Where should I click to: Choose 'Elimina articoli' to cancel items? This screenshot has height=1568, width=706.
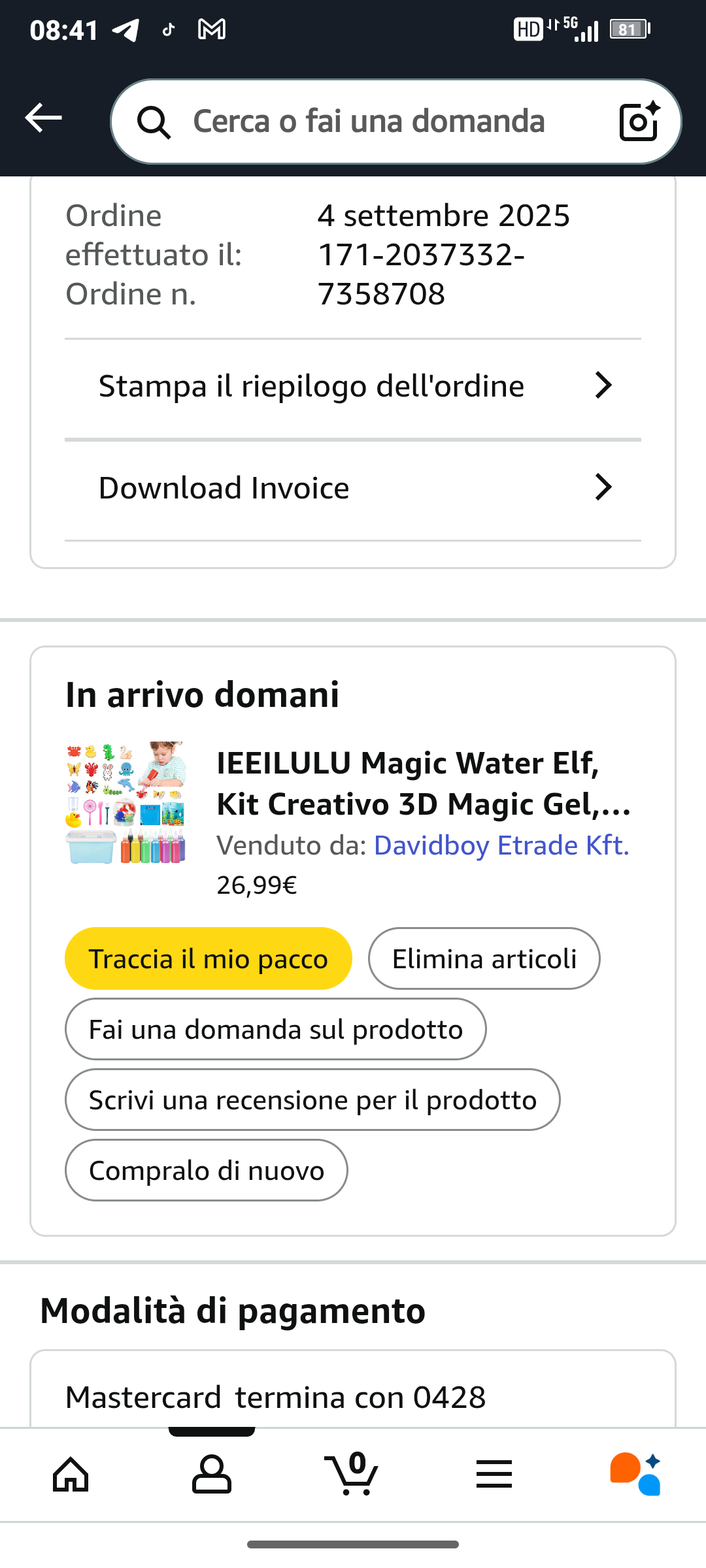(x=484, y=958)
